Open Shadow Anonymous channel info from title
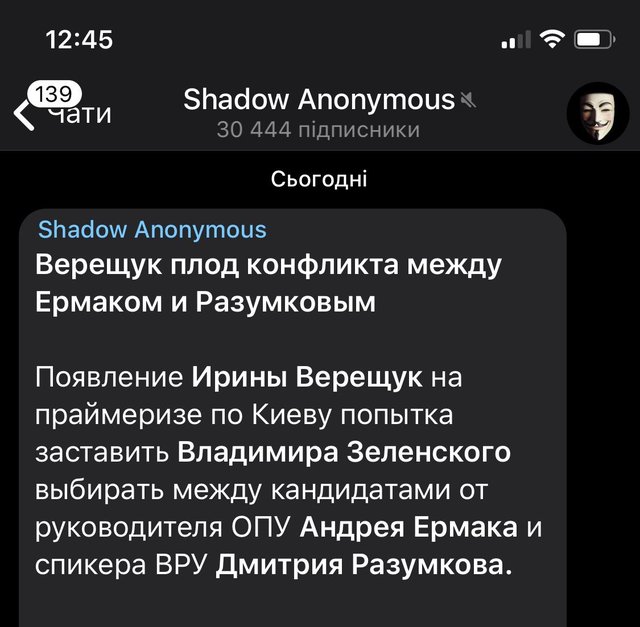Viewport: 640px width, 627px height. 319,100
